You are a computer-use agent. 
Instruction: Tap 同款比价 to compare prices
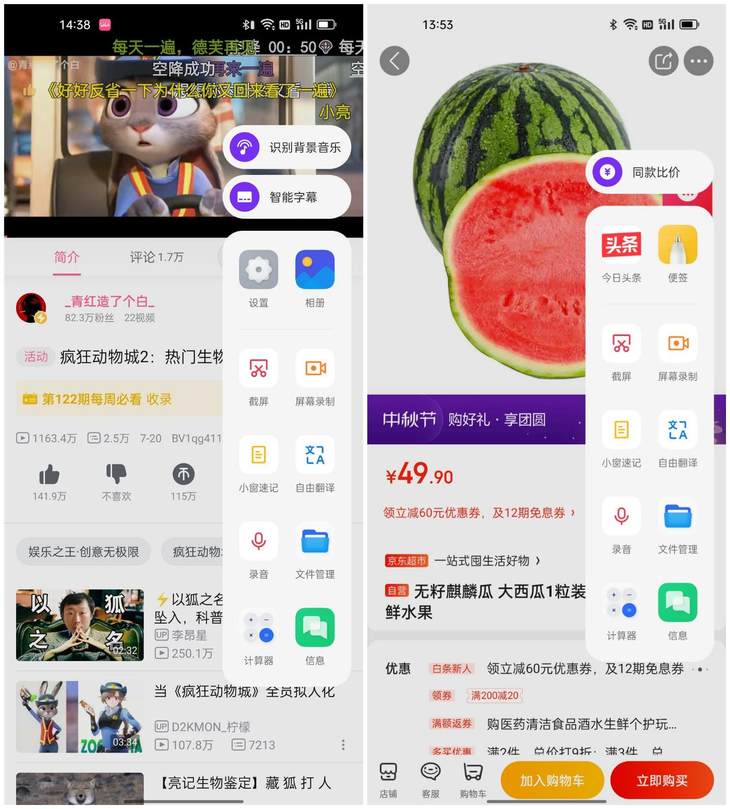click(x=649, y=173)
